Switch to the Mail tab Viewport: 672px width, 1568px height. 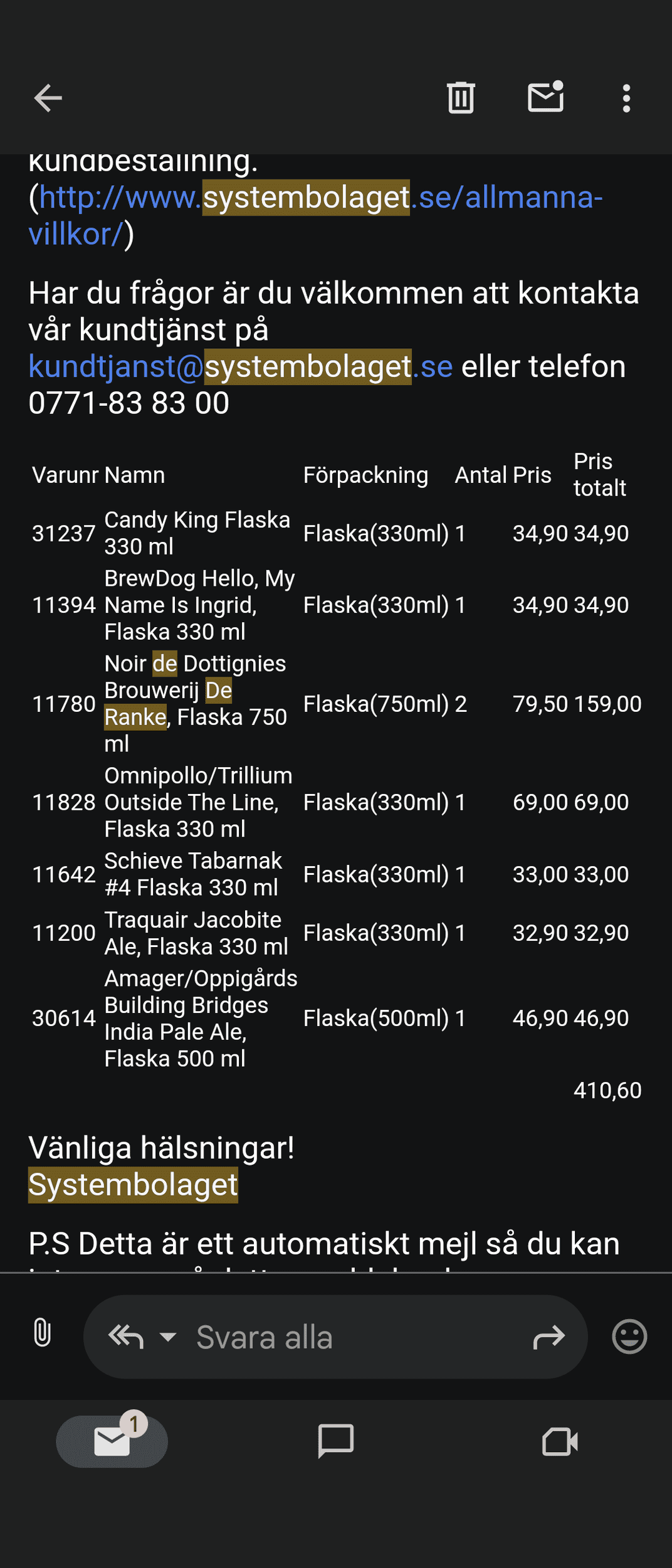point(112,1441)
